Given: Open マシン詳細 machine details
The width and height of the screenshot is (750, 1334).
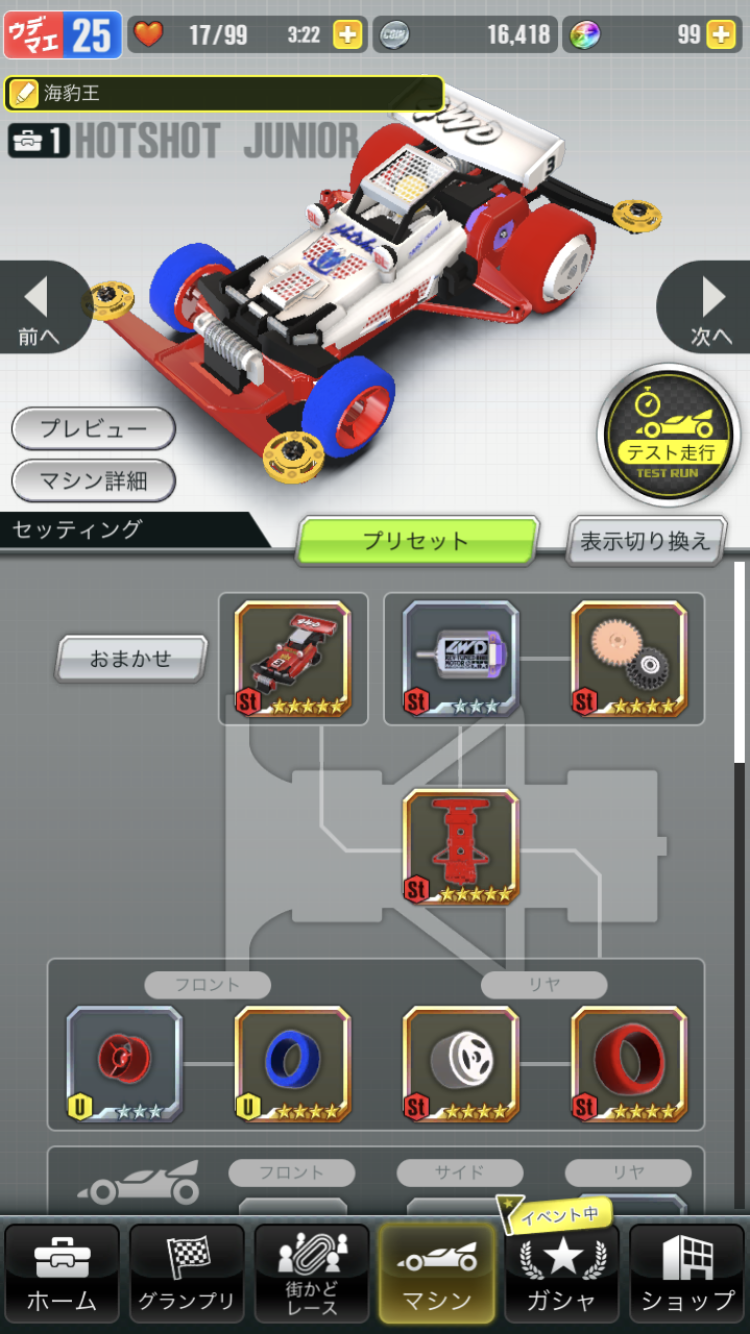Looking at the screenshot, I should 93,481.
